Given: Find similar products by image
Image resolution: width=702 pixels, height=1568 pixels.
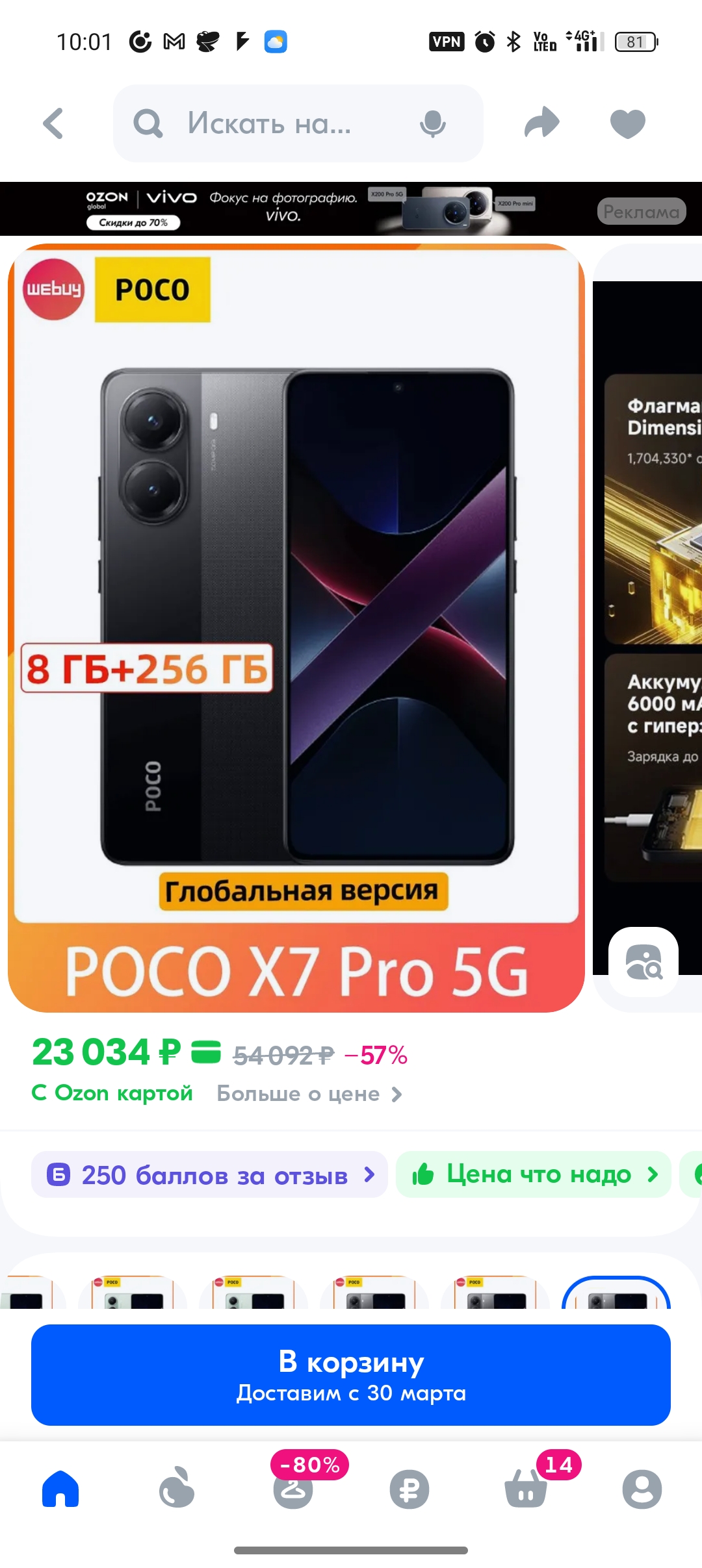Looking at the screenshot, I should point(643,961).
